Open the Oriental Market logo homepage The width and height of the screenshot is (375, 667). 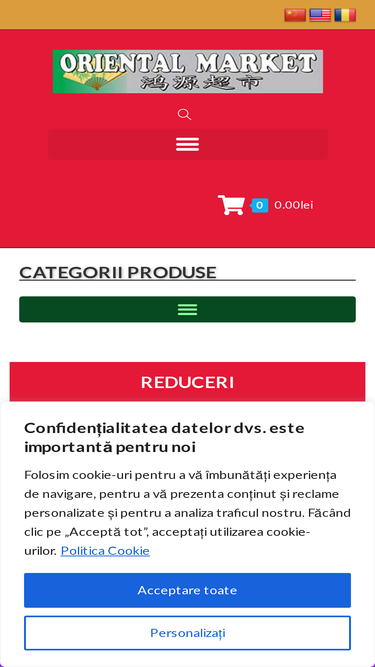(188, 71)
